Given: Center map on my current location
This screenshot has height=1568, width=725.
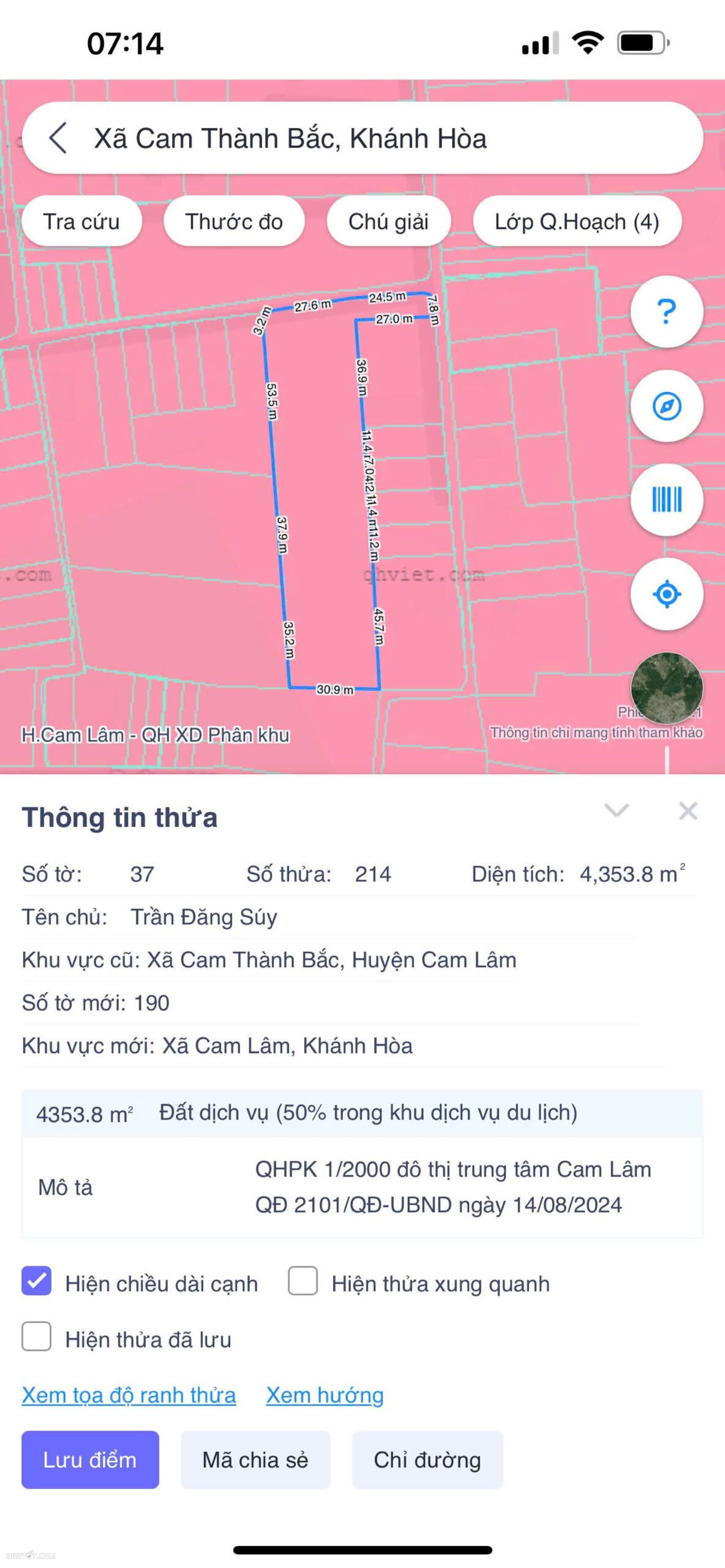Looking at the screenshot, I should coord(667,594).
